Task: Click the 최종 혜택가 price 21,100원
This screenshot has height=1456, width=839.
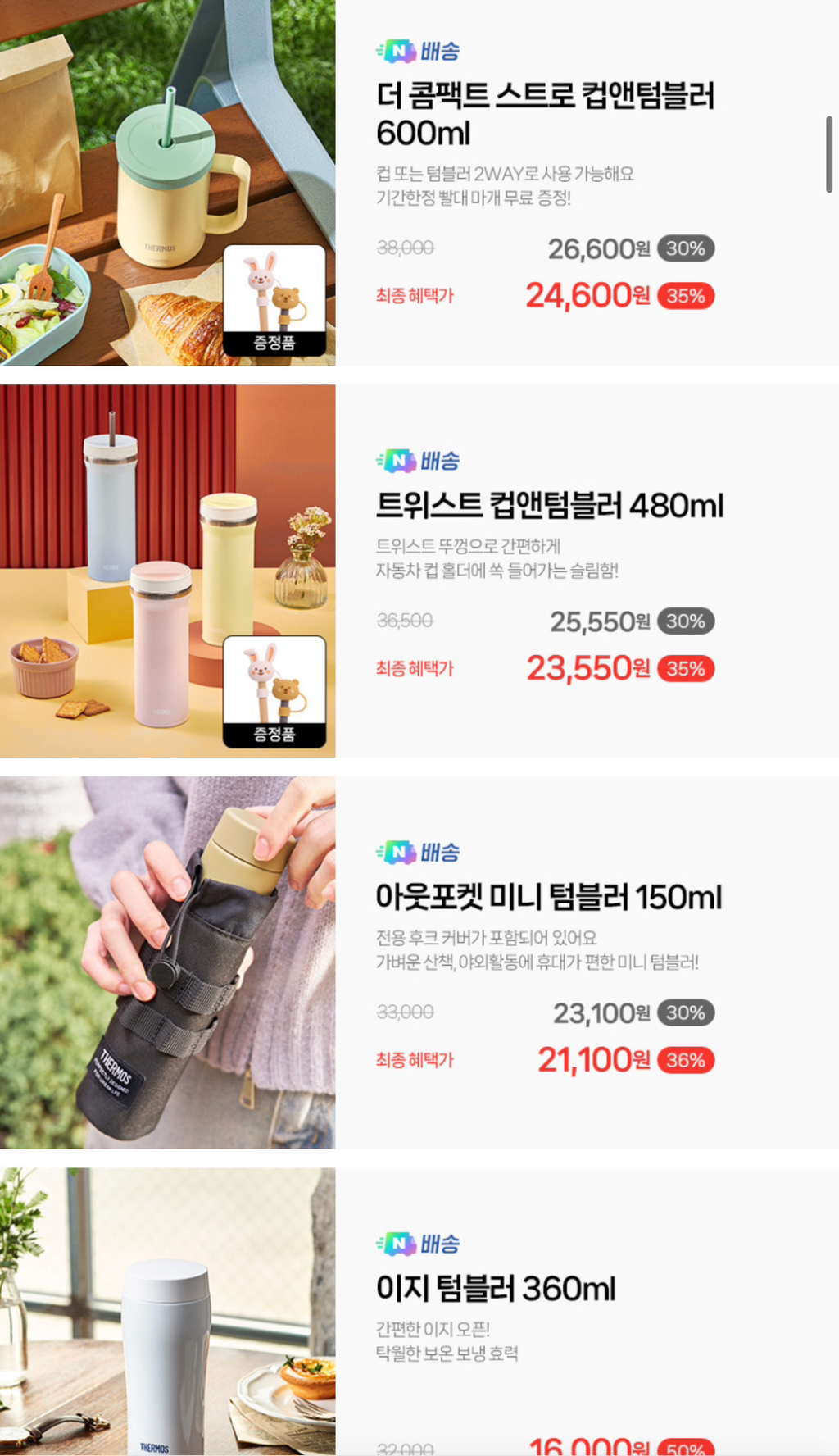Action: [x=592, y=1059]
